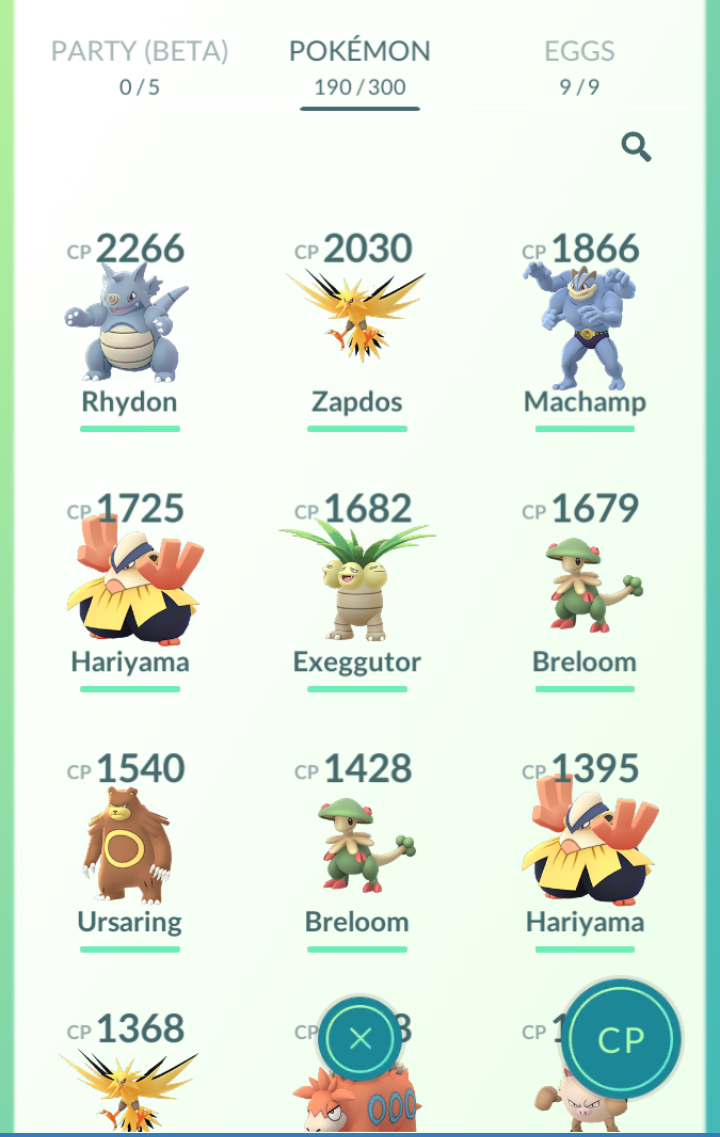Change sorting with the CP button
720x1137 pixels.
click(621, 1039)
